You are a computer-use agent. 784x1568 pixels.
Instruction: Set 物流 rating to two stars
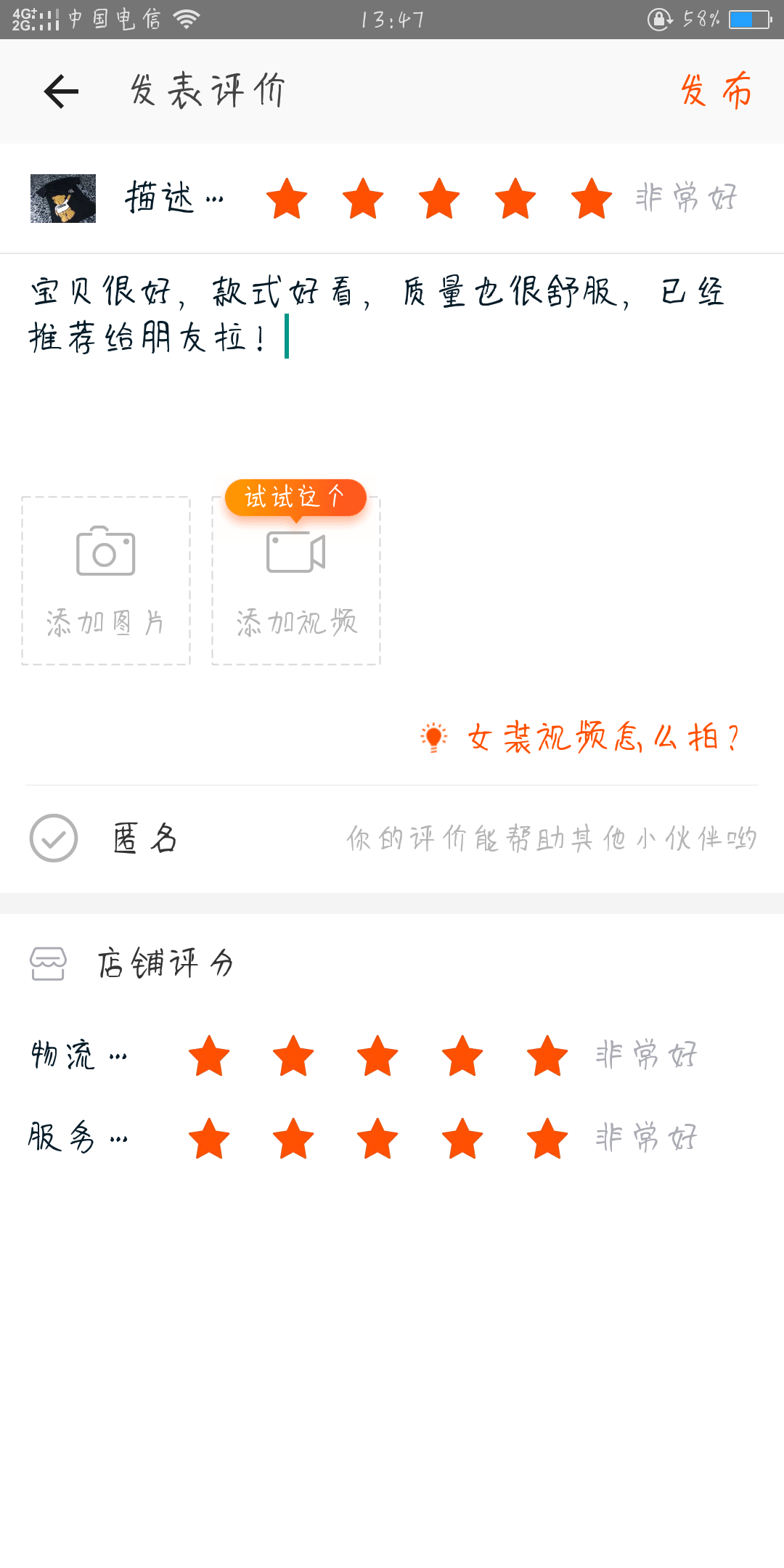click(293, 1055)
